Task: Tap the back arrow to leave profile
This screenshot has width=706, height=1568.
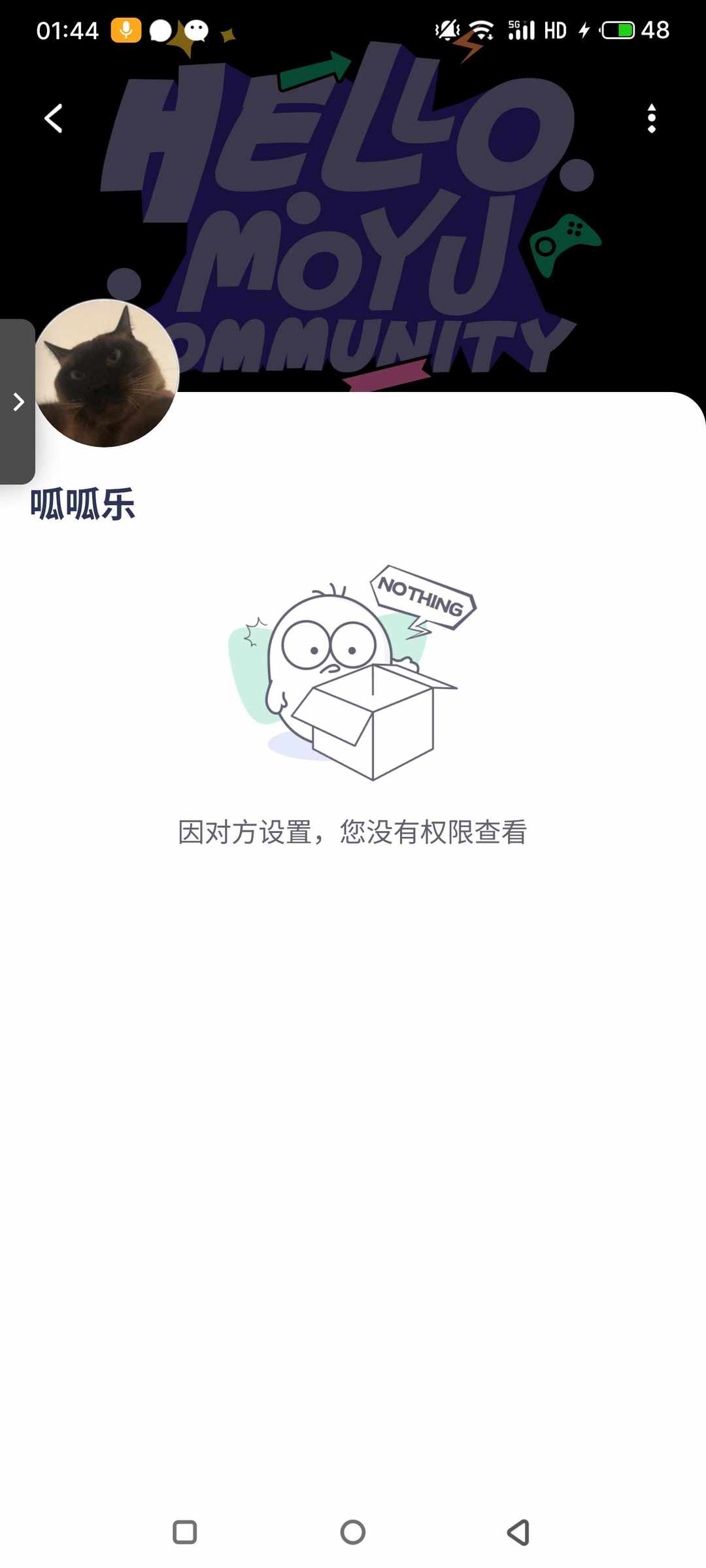Action: click(52, 118)
